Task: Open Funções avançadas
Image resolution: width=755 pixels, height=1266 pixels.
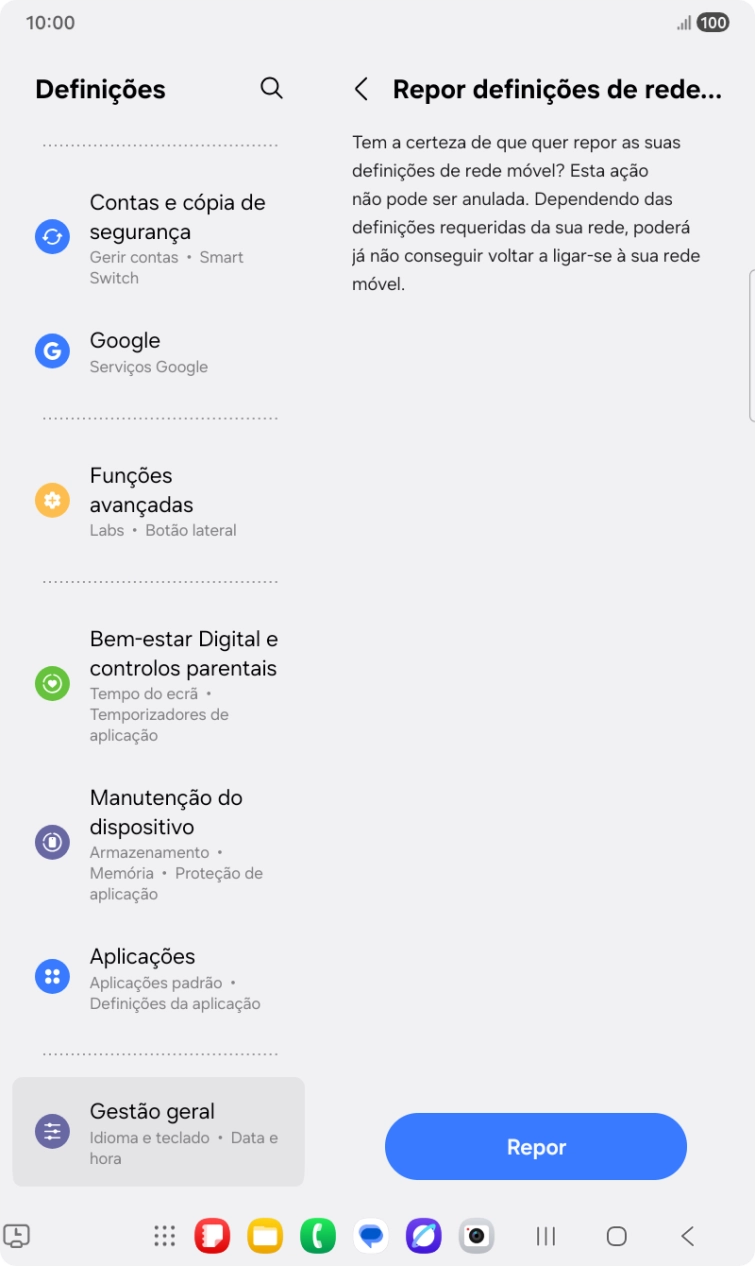Action: click(158, 501)
